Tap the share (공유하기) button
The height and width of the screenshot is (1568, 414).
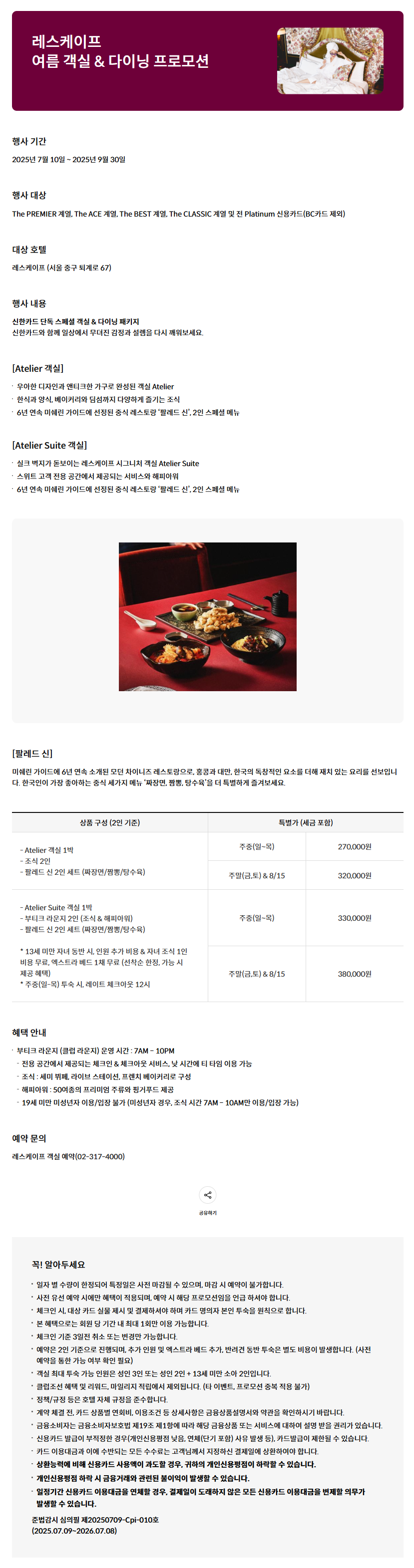tap(207, 1194)
